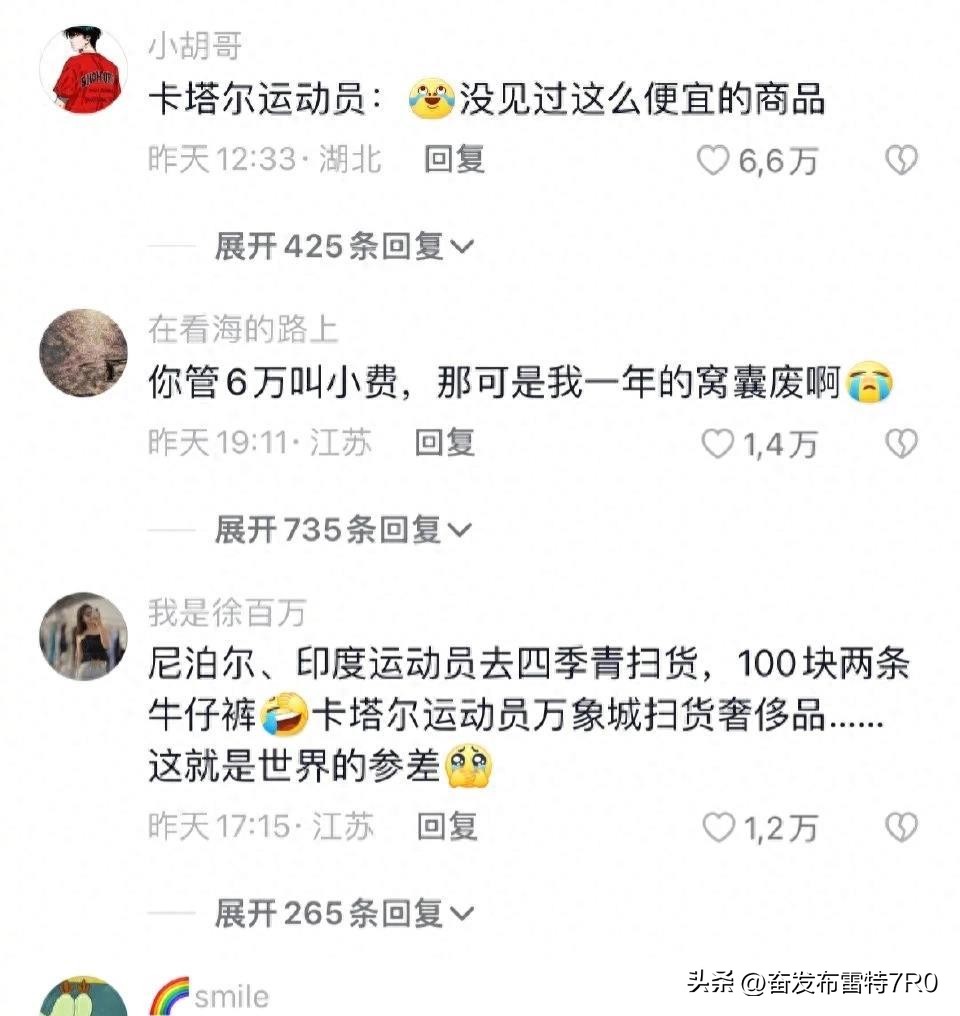Click the dislike icon next to 1,4万 comment

pyautogui.click(x=903, y=443)
